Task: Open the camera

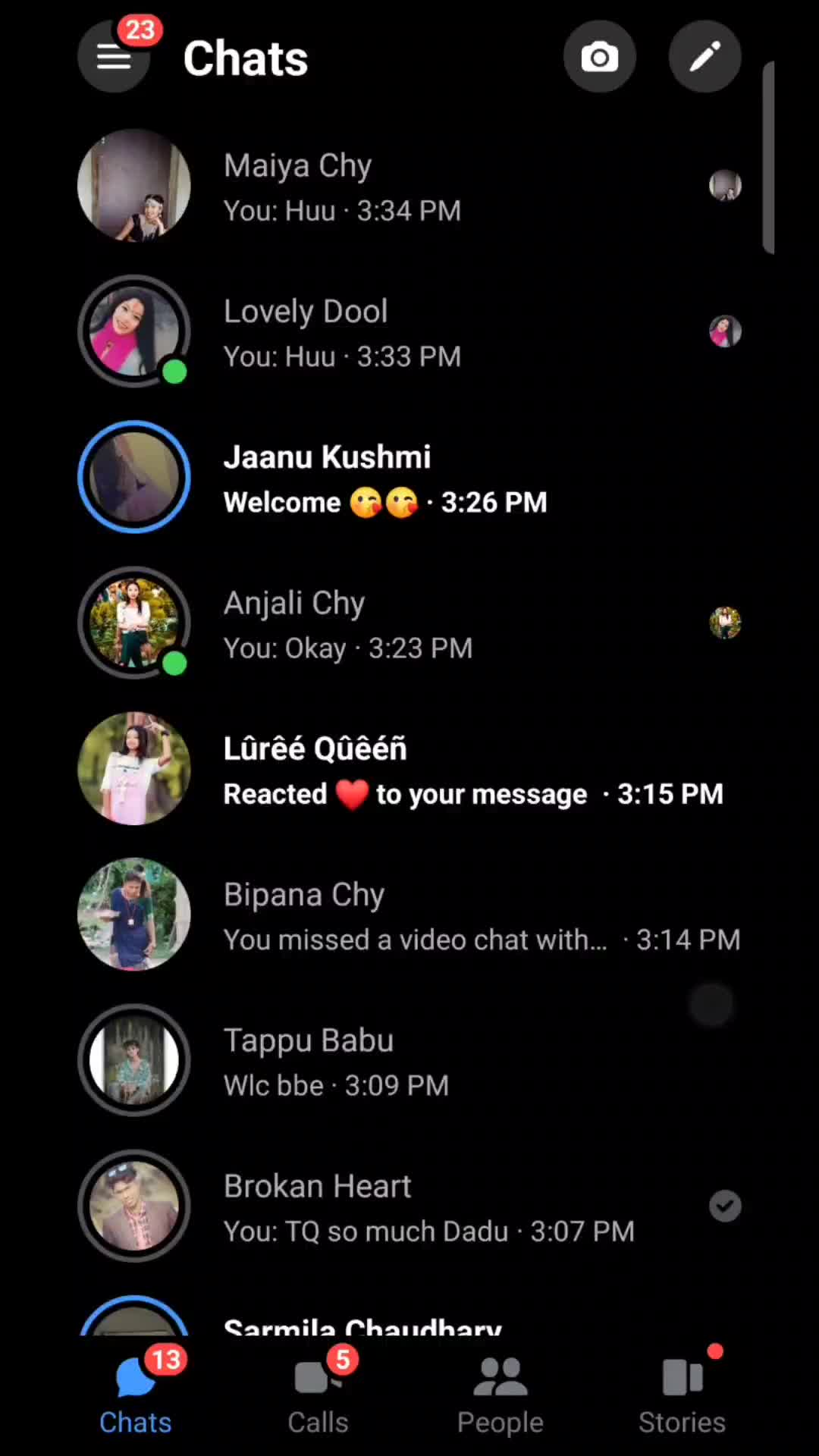Action: point(599,57)
